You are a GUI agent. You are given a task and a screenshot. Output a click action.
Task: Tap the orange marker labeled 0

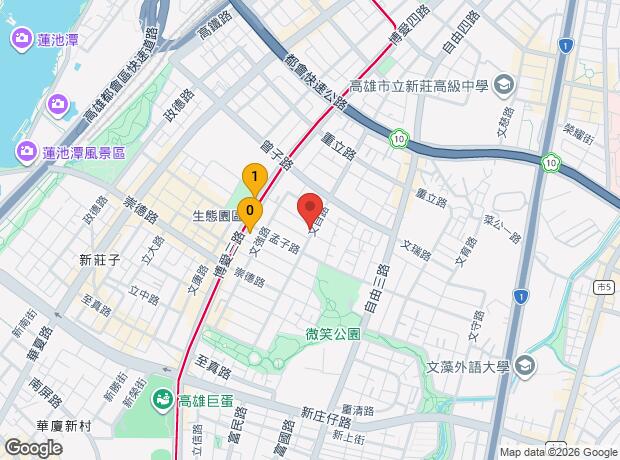(249, 211)
